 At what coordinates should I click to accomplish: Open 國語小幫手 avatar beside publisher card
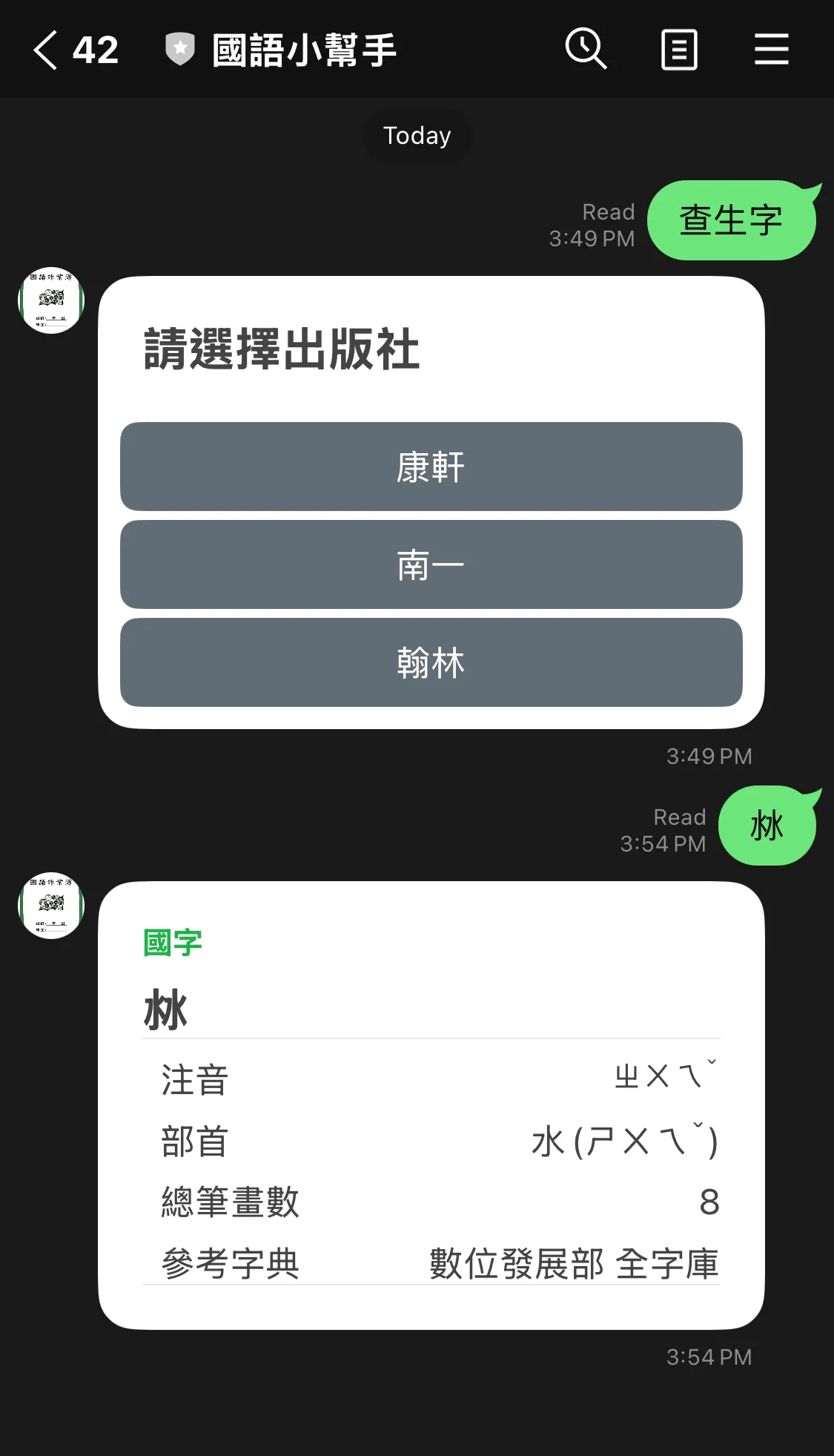tap(51, 300)
